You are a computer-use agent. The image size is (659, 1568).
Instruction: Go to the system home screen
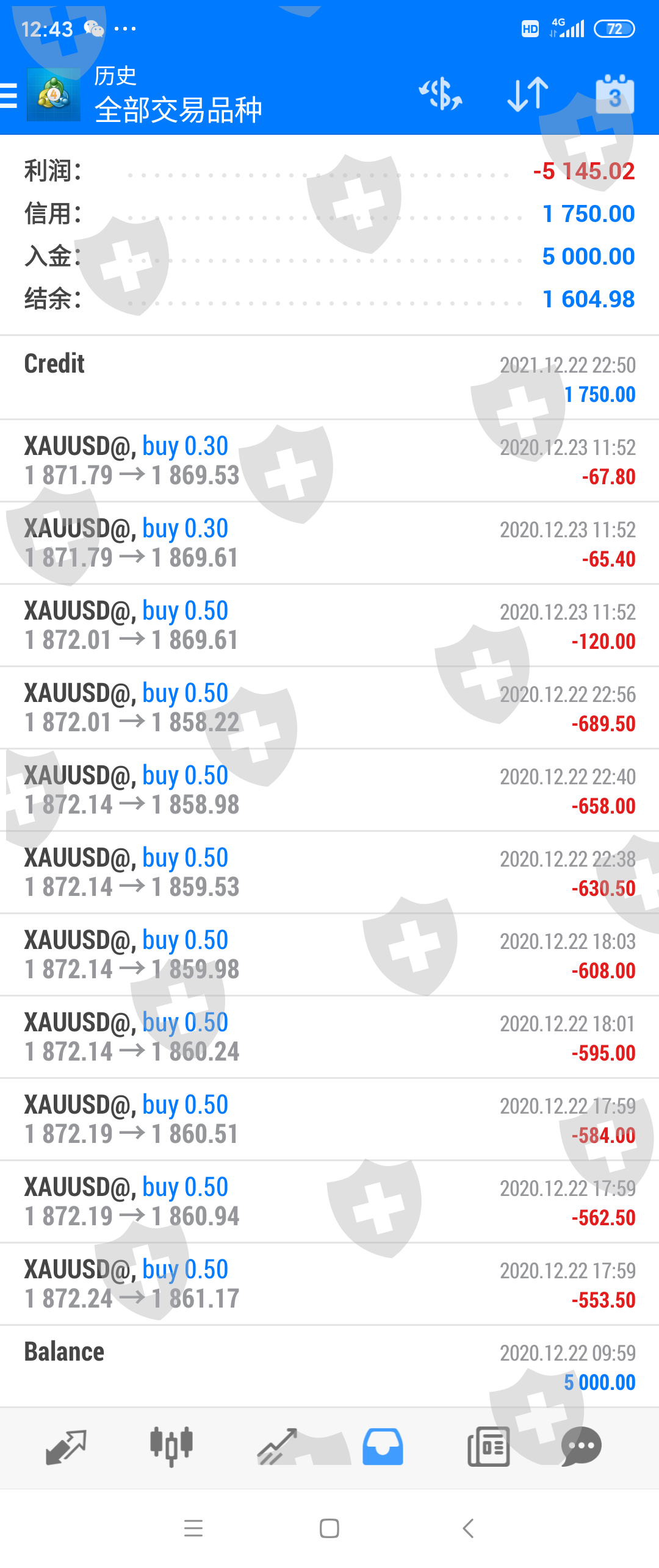[x=329, y=1528]
